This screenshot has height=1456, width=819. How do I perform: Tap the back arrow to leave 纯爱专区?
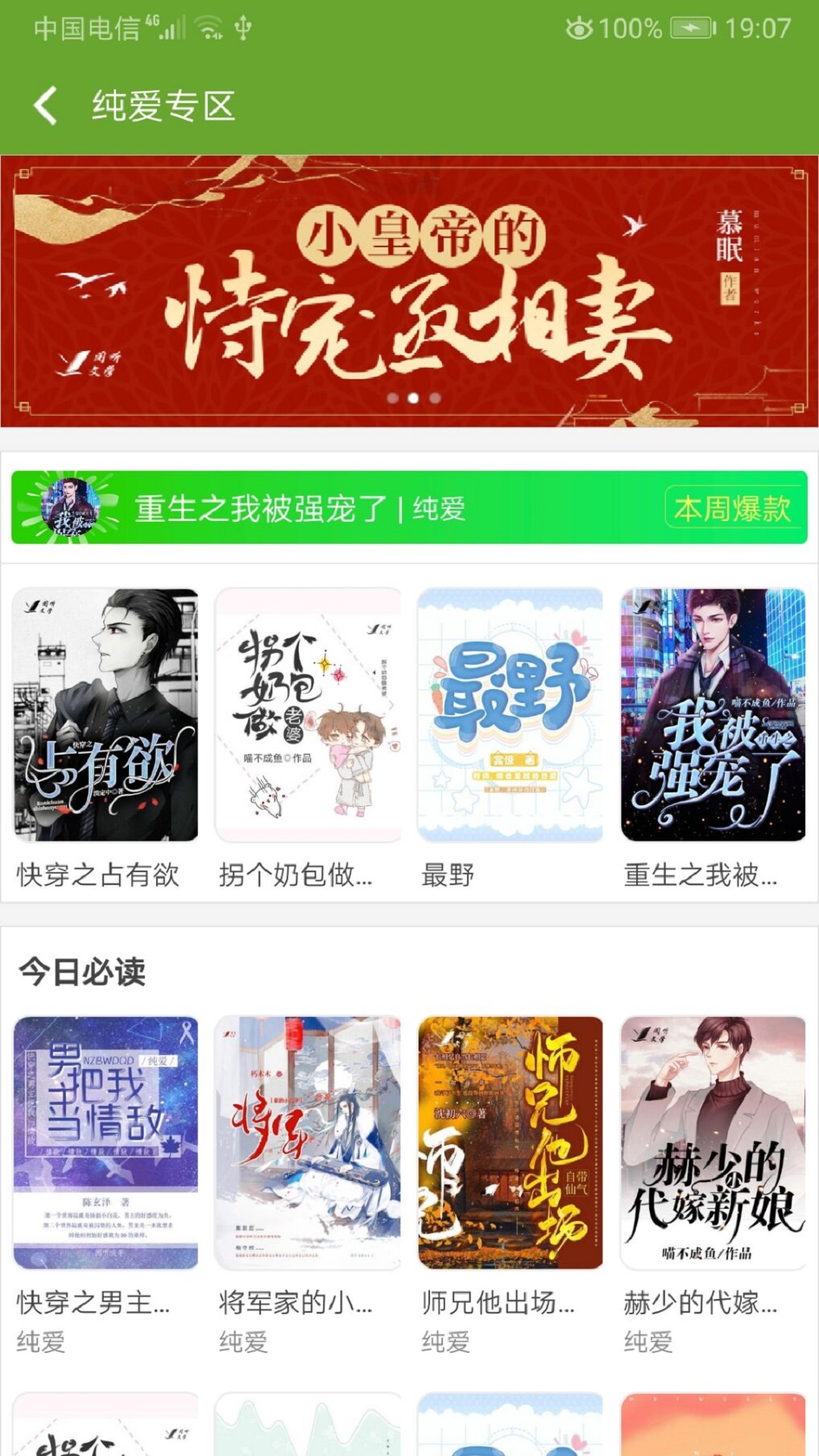tap(45, 104)
